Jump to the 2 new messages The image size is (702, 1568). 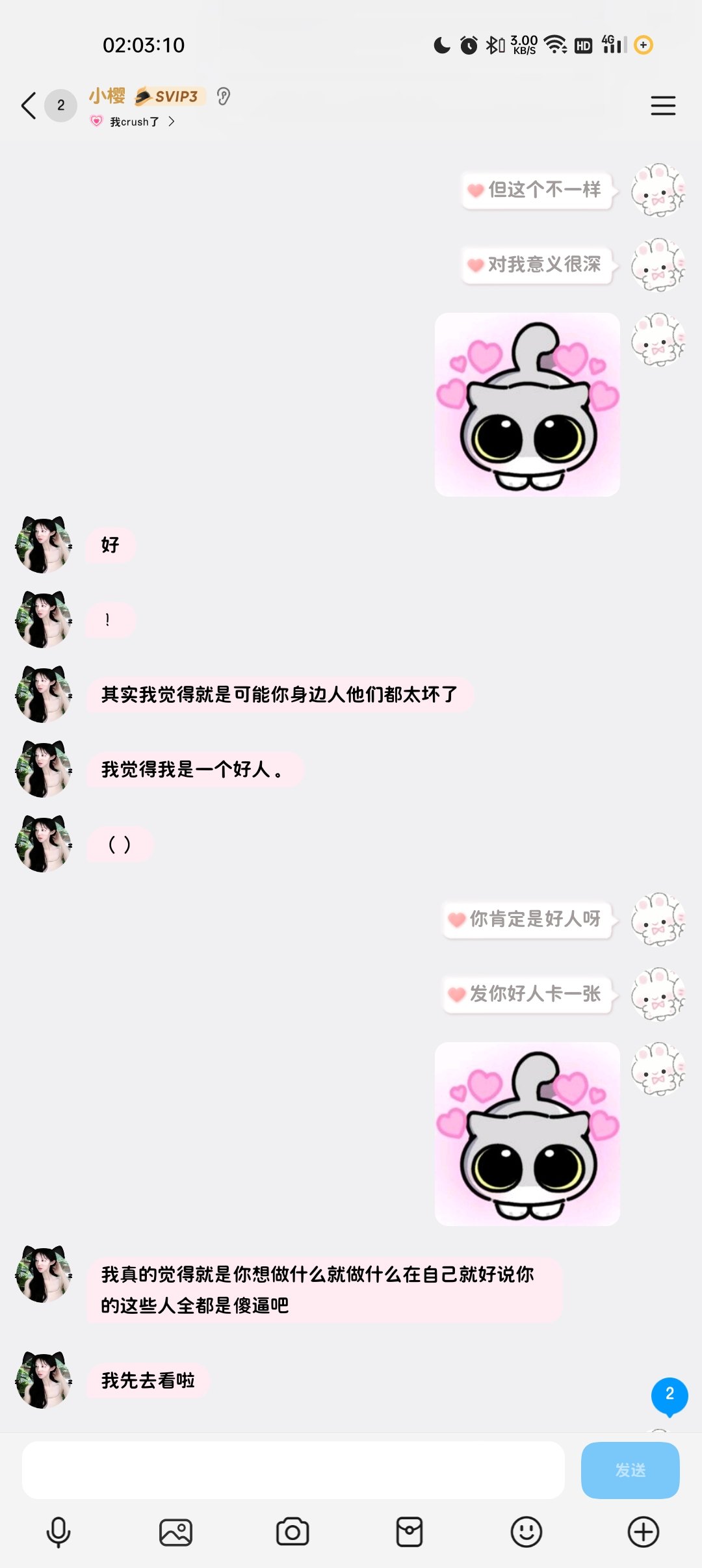tap(669, 1395)
